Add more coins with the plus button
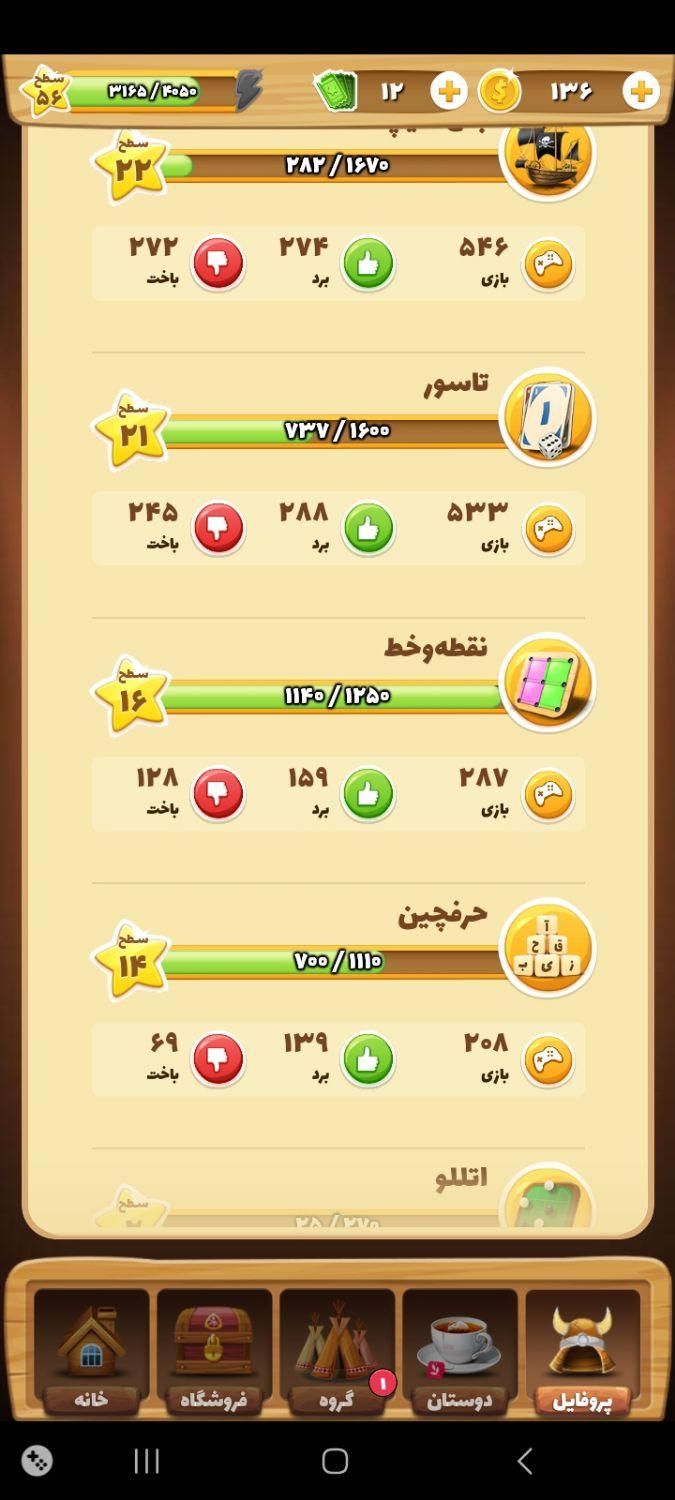The width and height of the screenshot is (675, 1500). [x=641, y=92]
